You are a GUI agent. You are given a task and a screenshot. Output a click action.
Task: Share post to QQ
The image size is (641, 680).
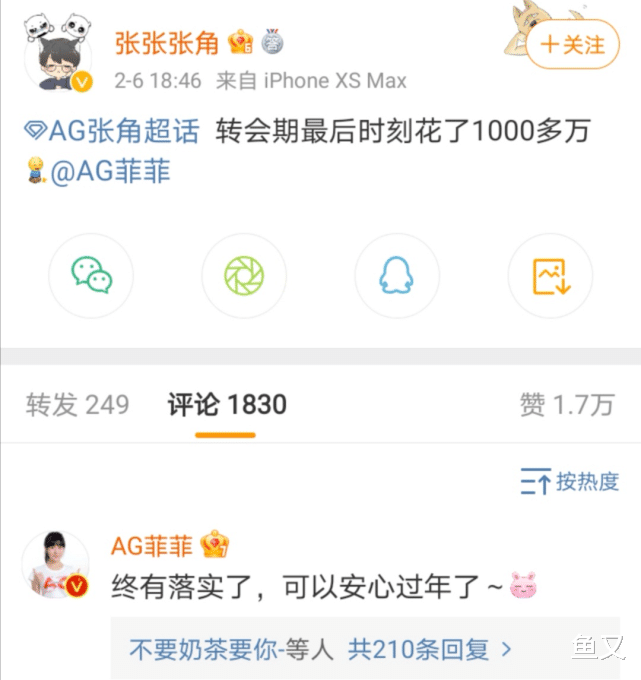click(x=397, y=275)
